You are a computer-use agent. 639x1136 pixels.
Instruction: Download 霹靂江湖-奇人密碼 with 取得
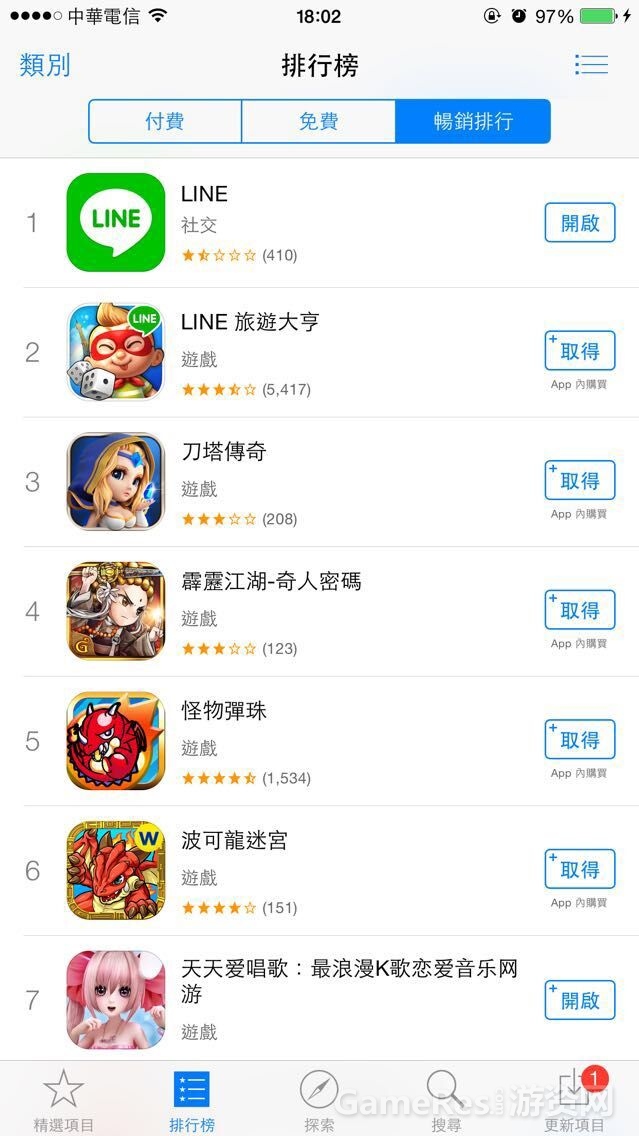point(579,611)
